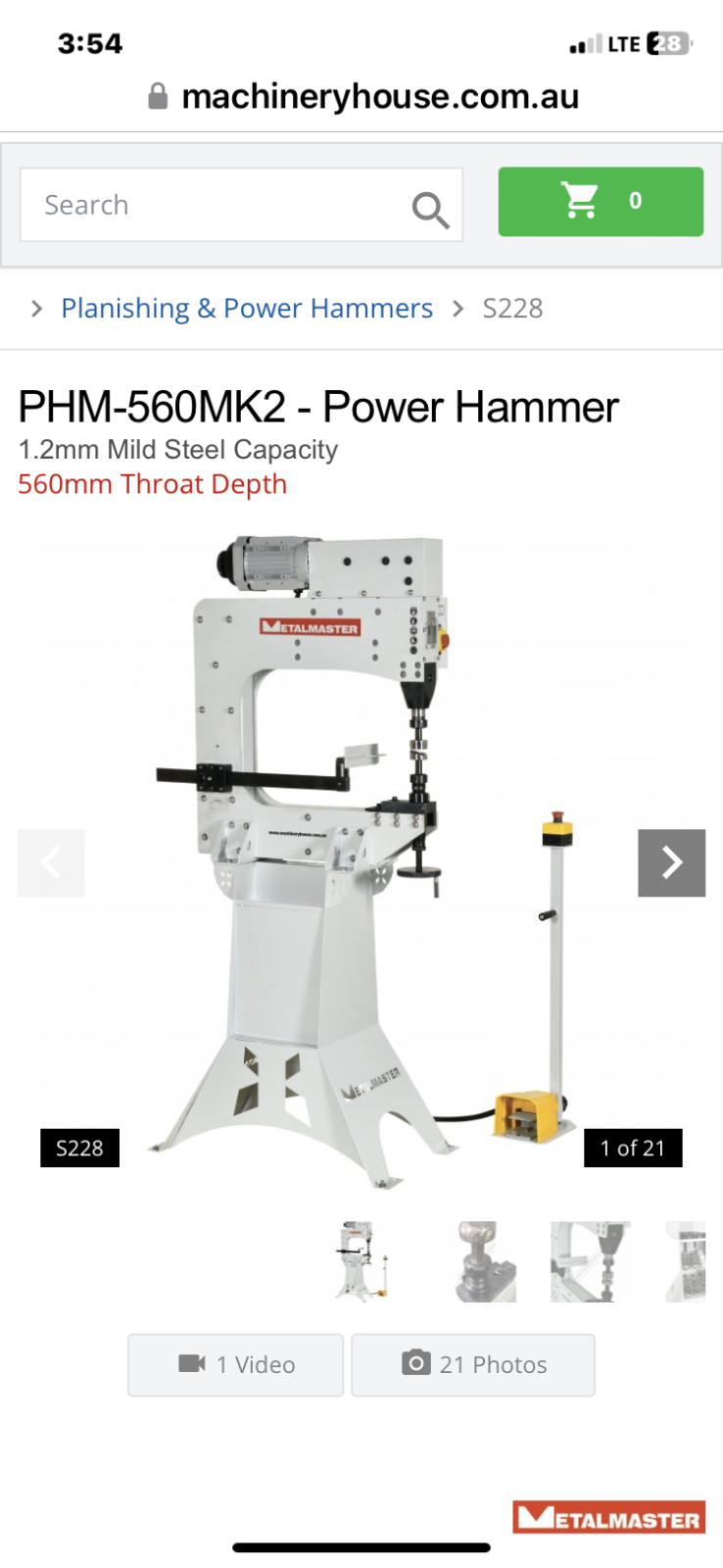Image resolution: width=723 pixels, height=1568 pixels.
Task: Show the next product photo
Action: point(671,862)
